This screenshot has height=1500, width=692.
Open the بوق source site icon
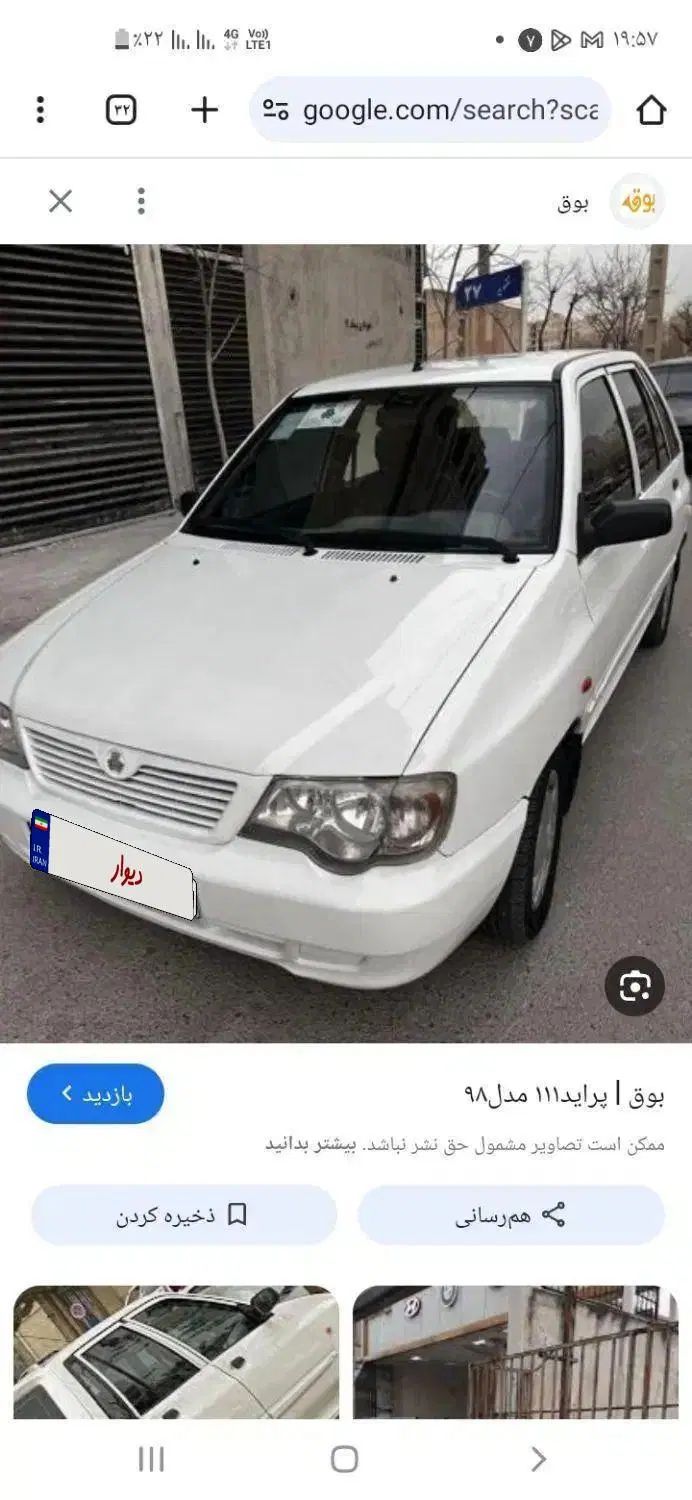pyautogui.click(x=637, y=202)
